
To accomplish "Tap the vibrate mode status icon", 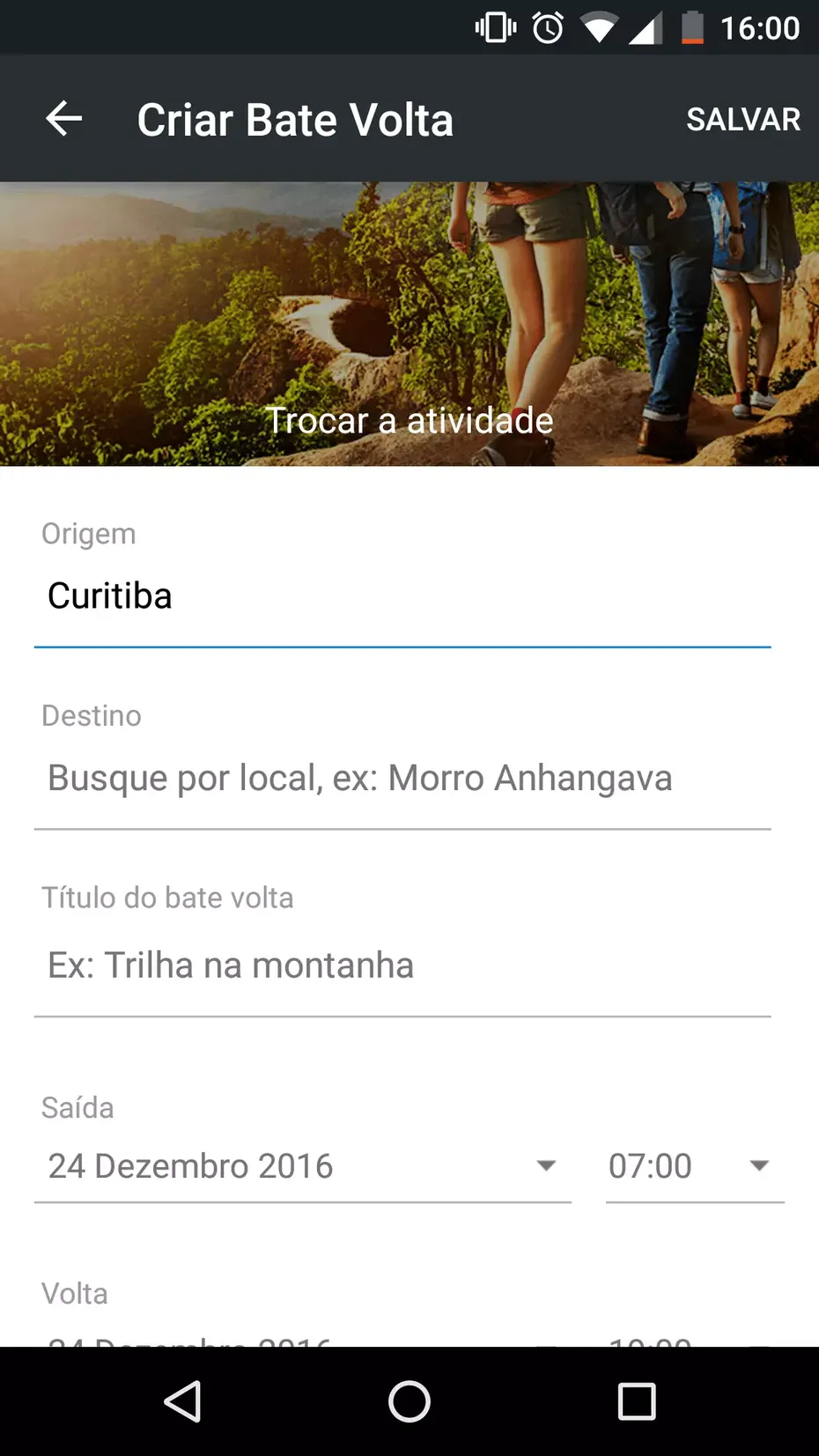I will (x=493, y=27).
